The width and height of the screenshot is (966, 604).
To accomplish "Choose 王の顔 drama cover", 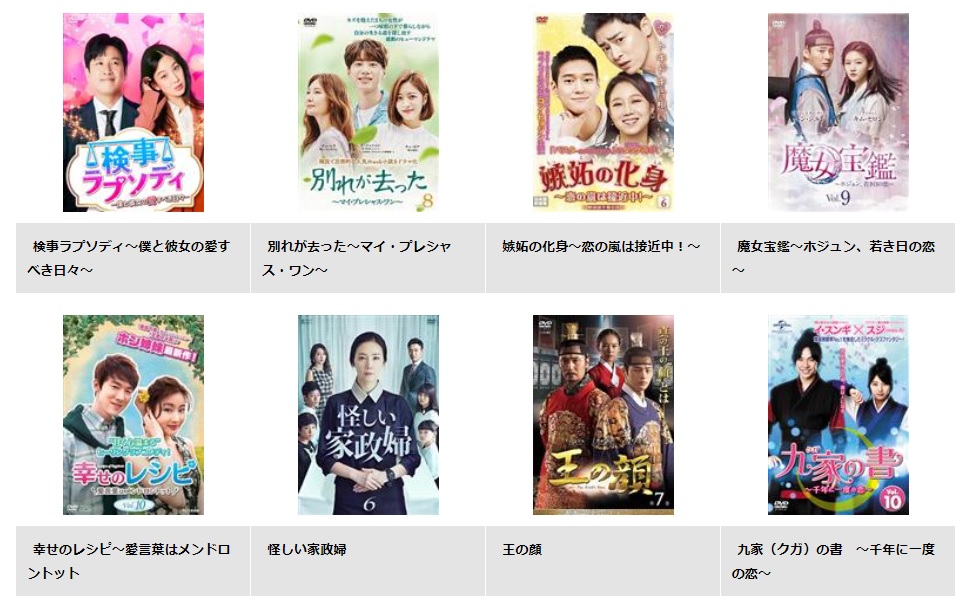I will [603, 415].
